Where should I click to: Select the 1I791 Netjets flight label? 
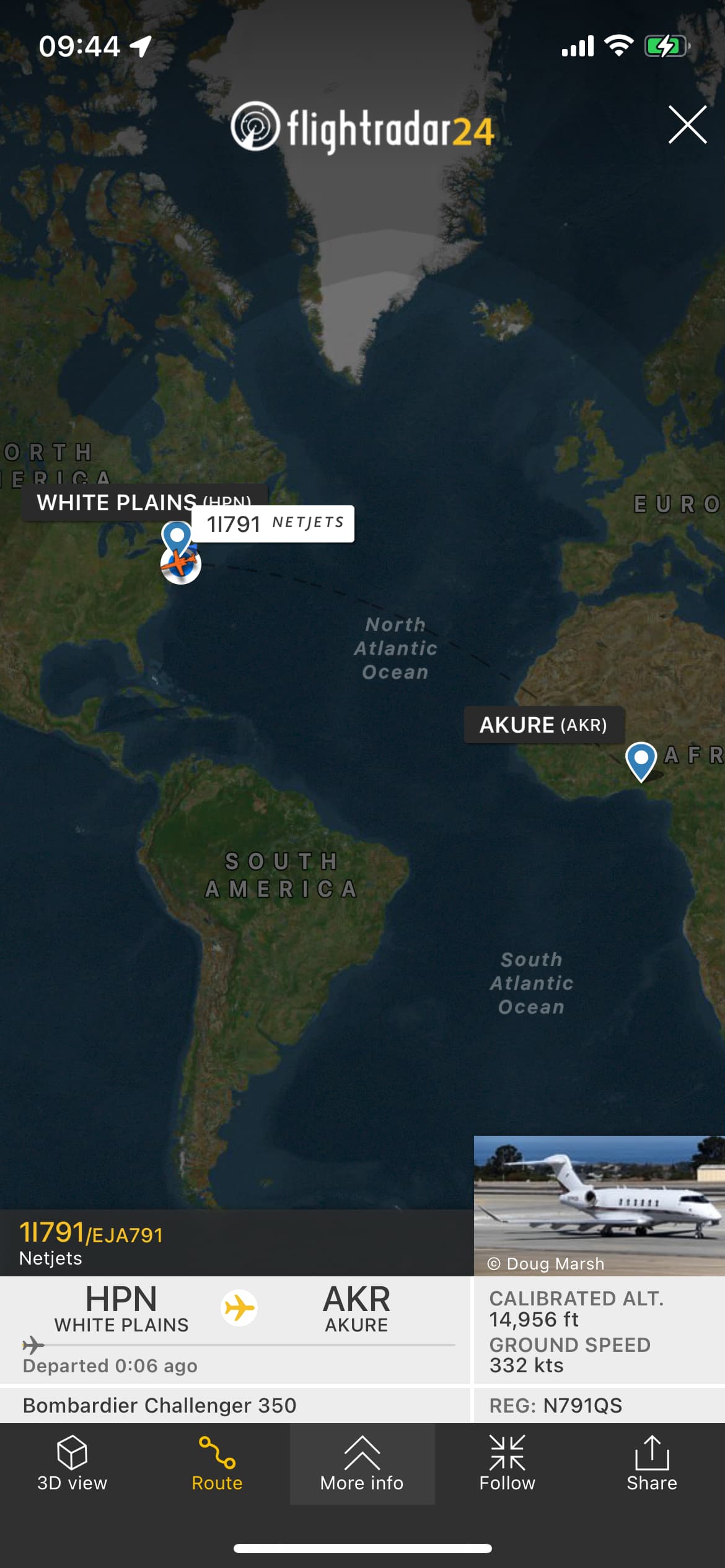coord(273,524)
